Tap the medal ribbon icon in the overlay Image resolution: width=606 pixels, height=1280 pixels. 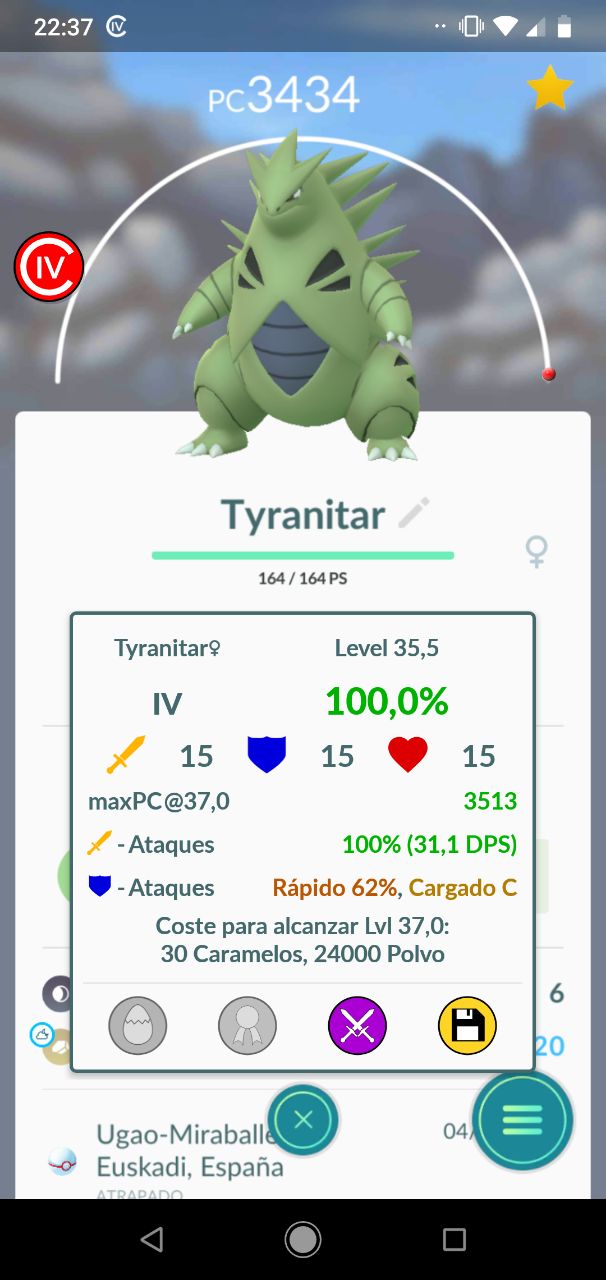pyautogui.click(x=247, y=1025)
